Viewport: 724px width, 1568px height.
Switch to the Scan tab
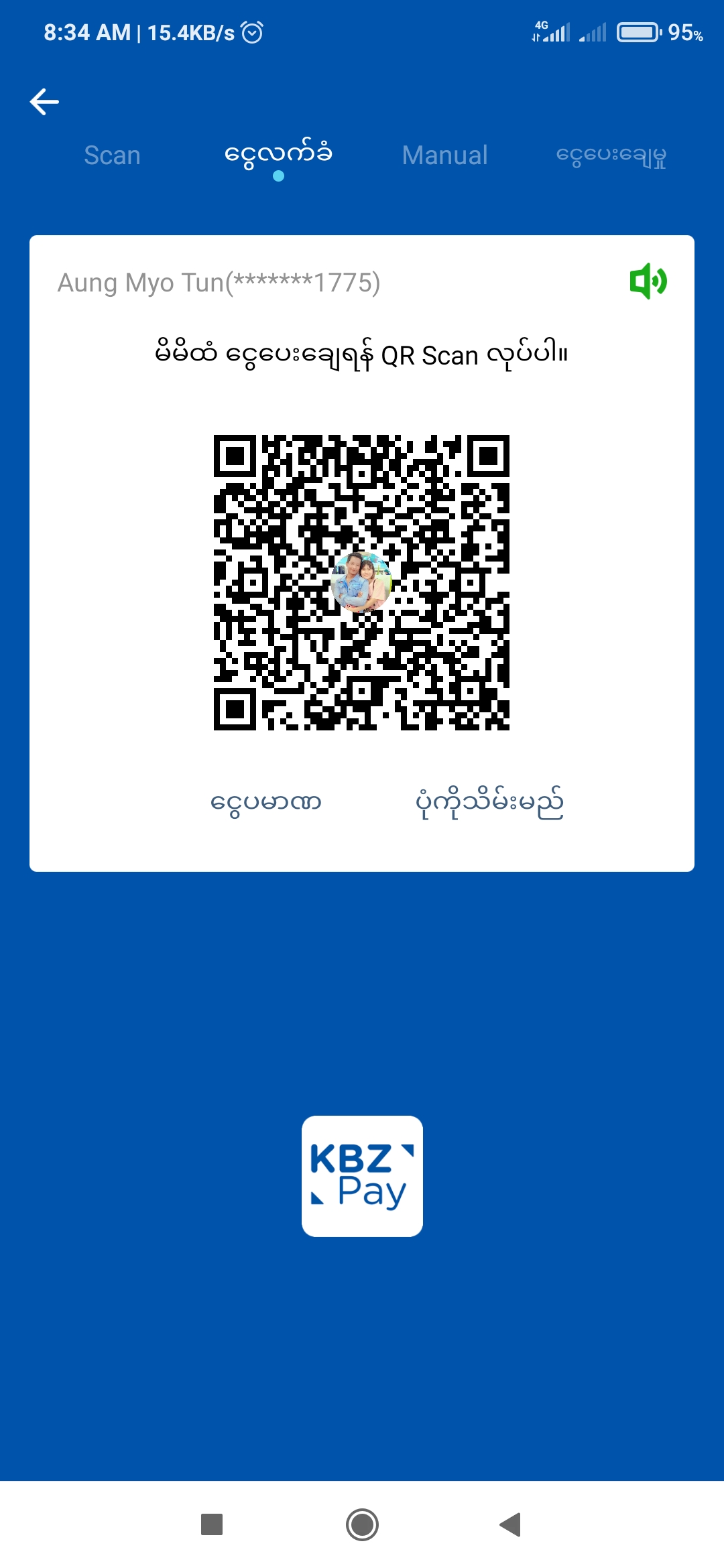(112, 155)
